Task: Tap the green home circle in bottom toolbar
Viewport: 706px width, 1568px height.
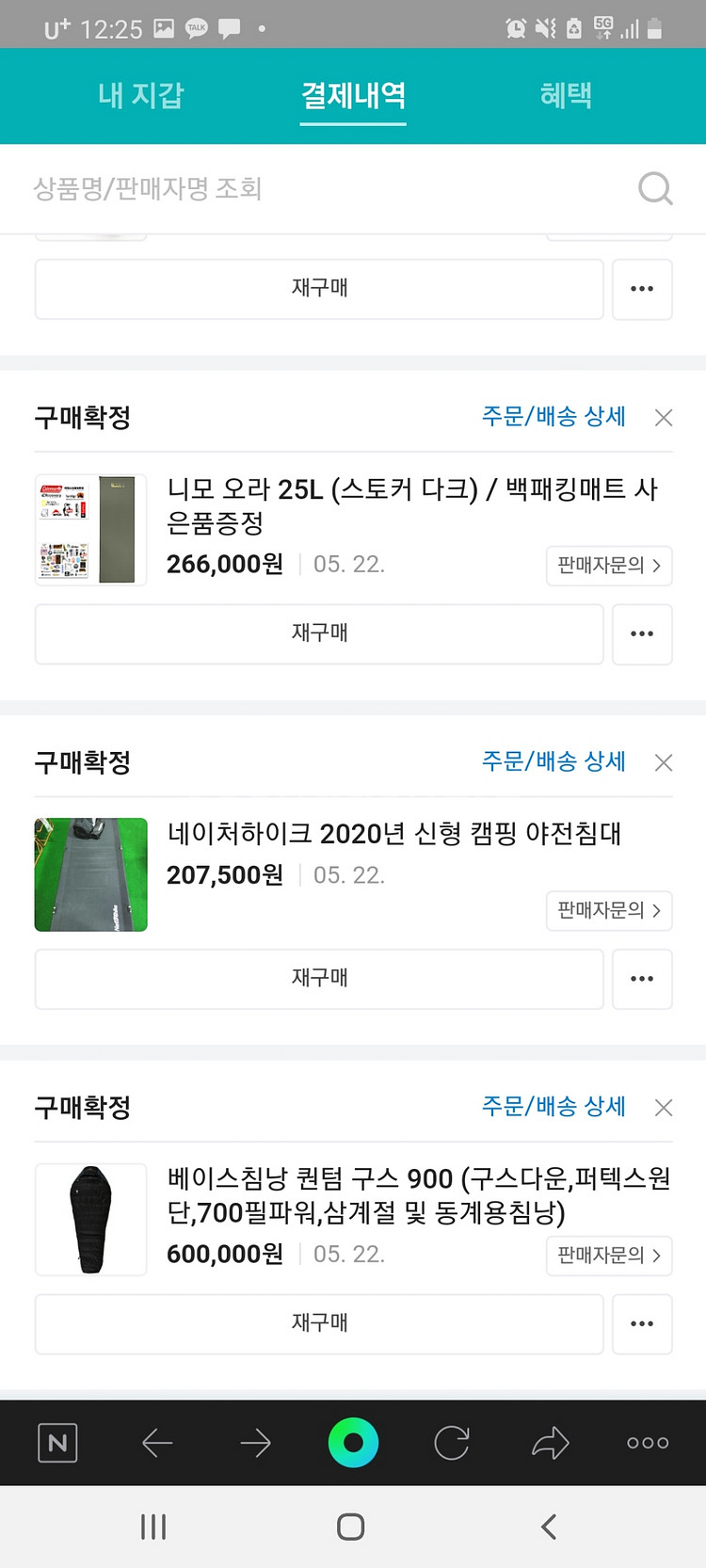Action: (x=353, y=1442)
